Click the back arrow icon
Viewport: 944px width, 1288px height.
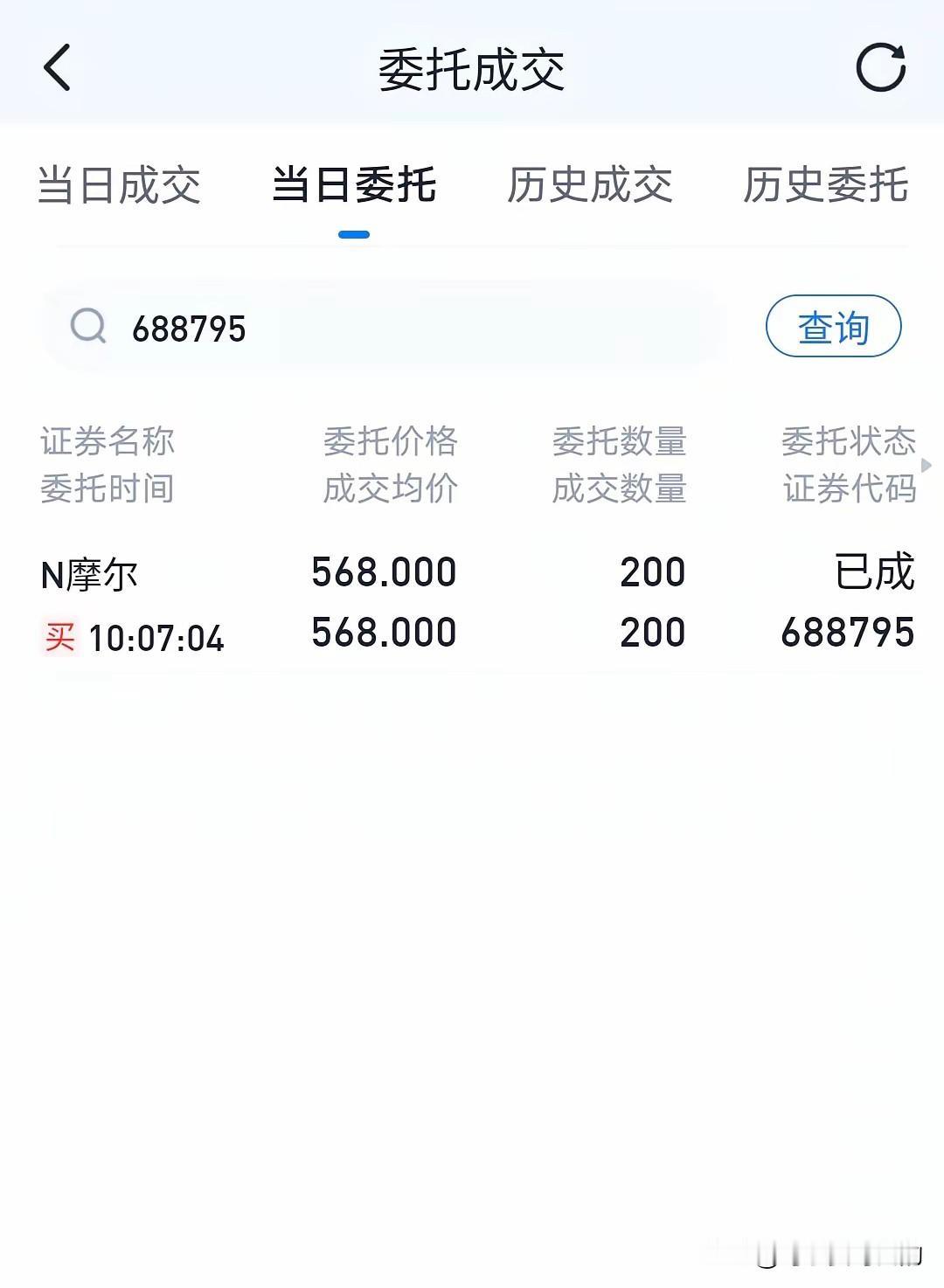pyautogui.click(x=56, y=68)
